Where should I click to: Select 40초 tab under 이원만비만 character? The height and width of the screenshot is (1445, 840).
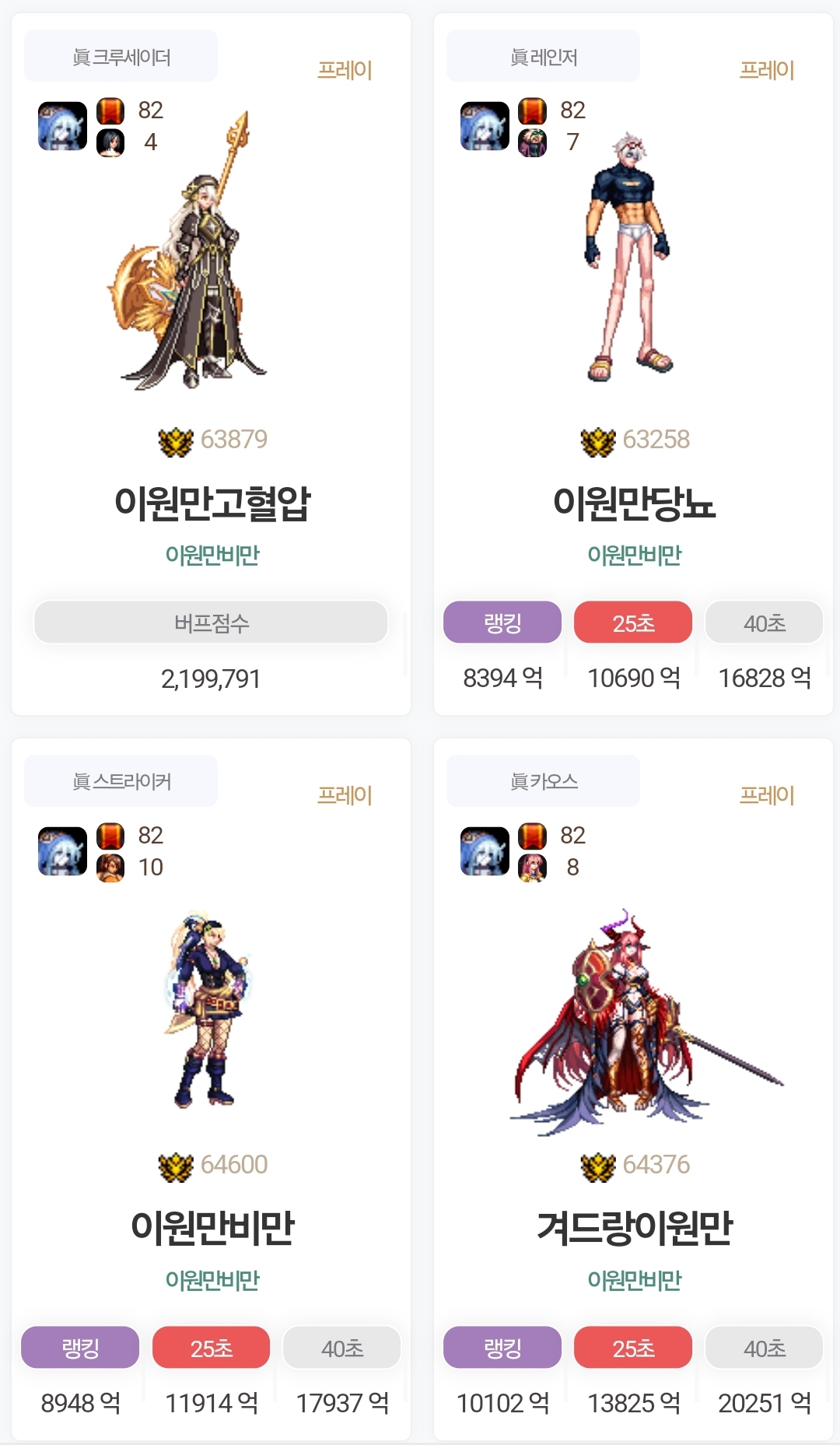[341, 1348]
